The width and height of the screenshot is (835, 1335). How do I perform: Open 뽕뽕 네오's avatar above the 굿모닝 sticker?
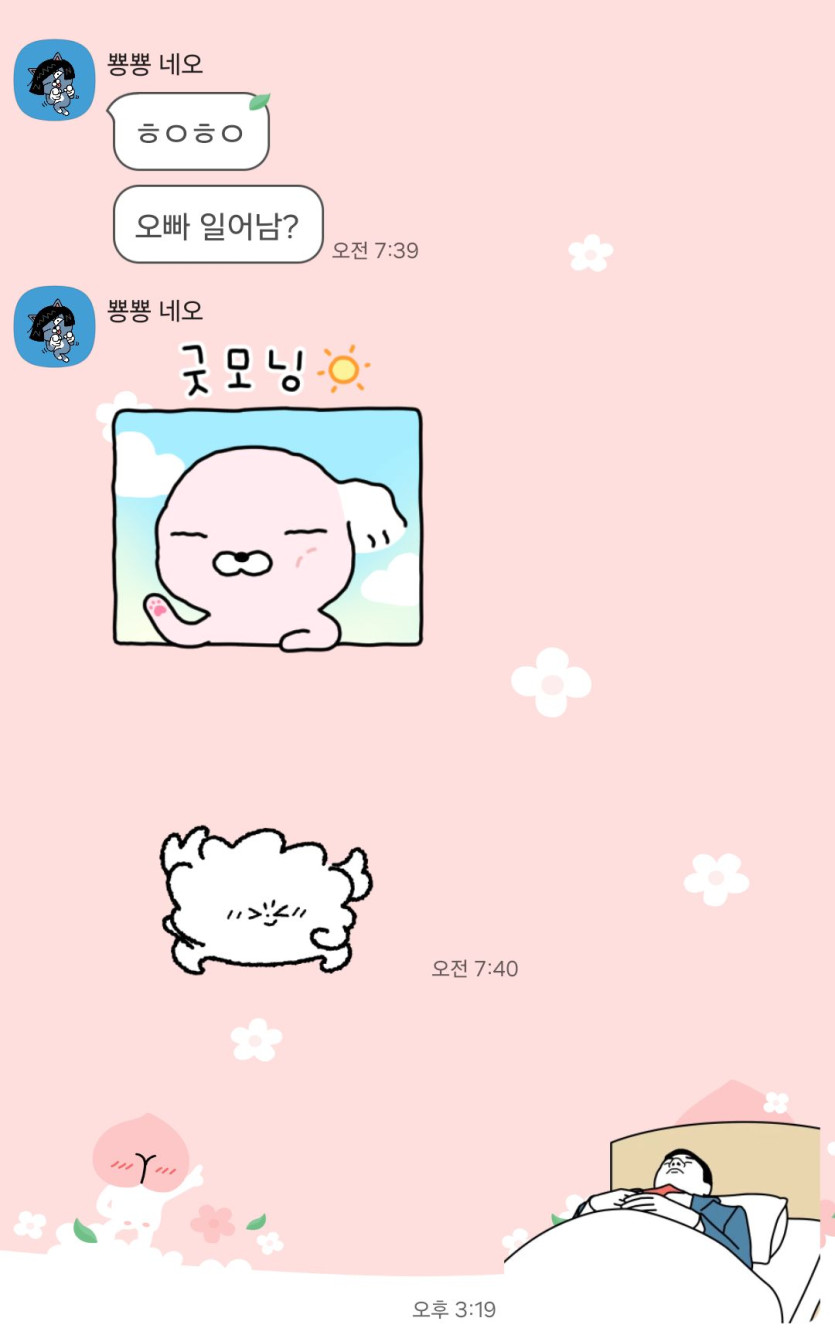tap(54, 326)
